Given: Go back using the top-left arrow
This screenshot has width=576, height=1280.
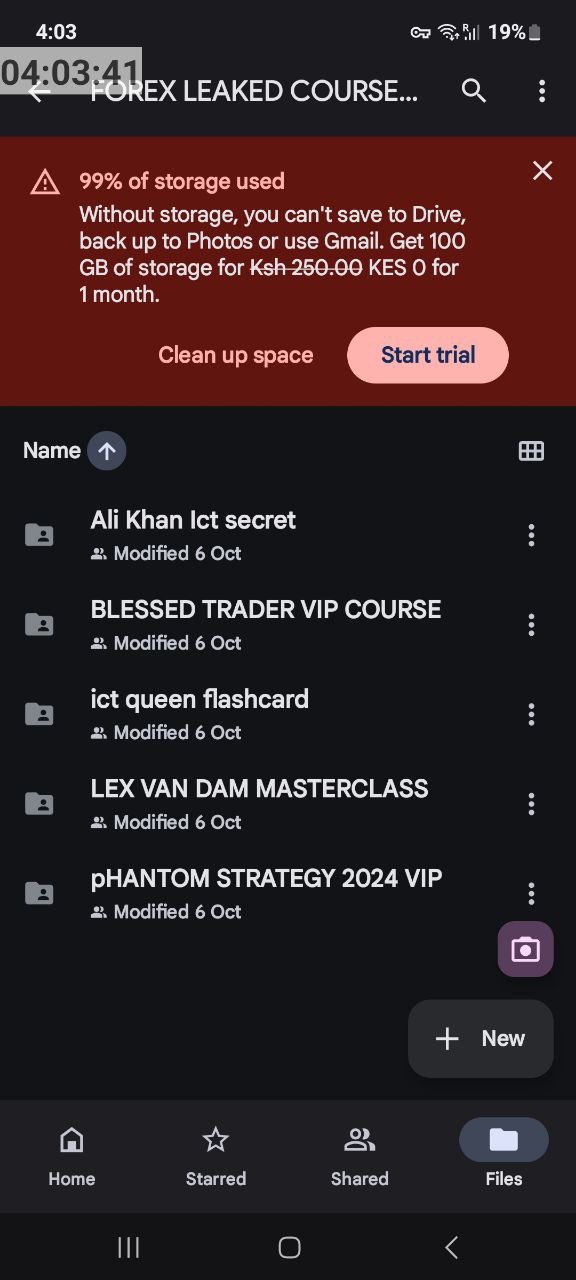Looking at the screenshot, I should (x=39, y=92).
